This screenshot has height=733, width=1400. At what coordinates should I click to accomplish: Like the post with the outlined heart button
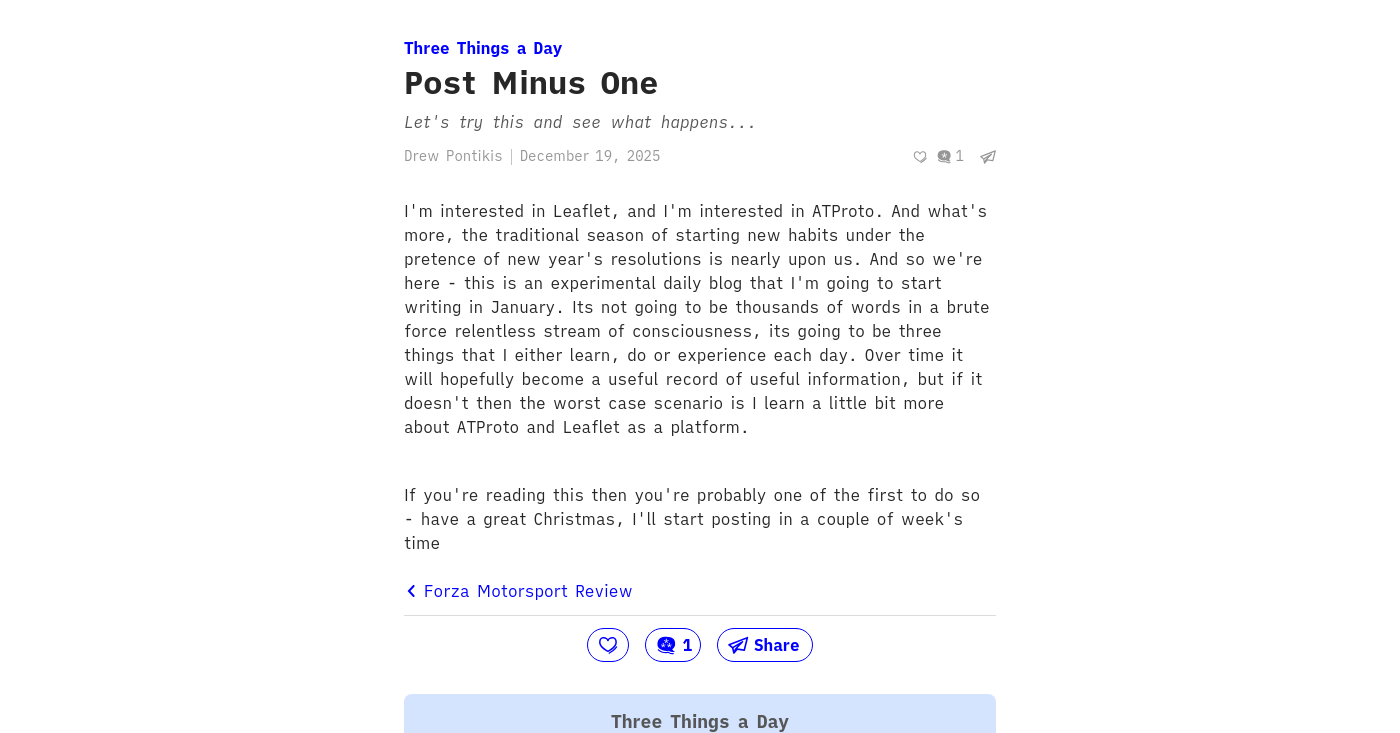pyautogui.click(x=608, y=645)
